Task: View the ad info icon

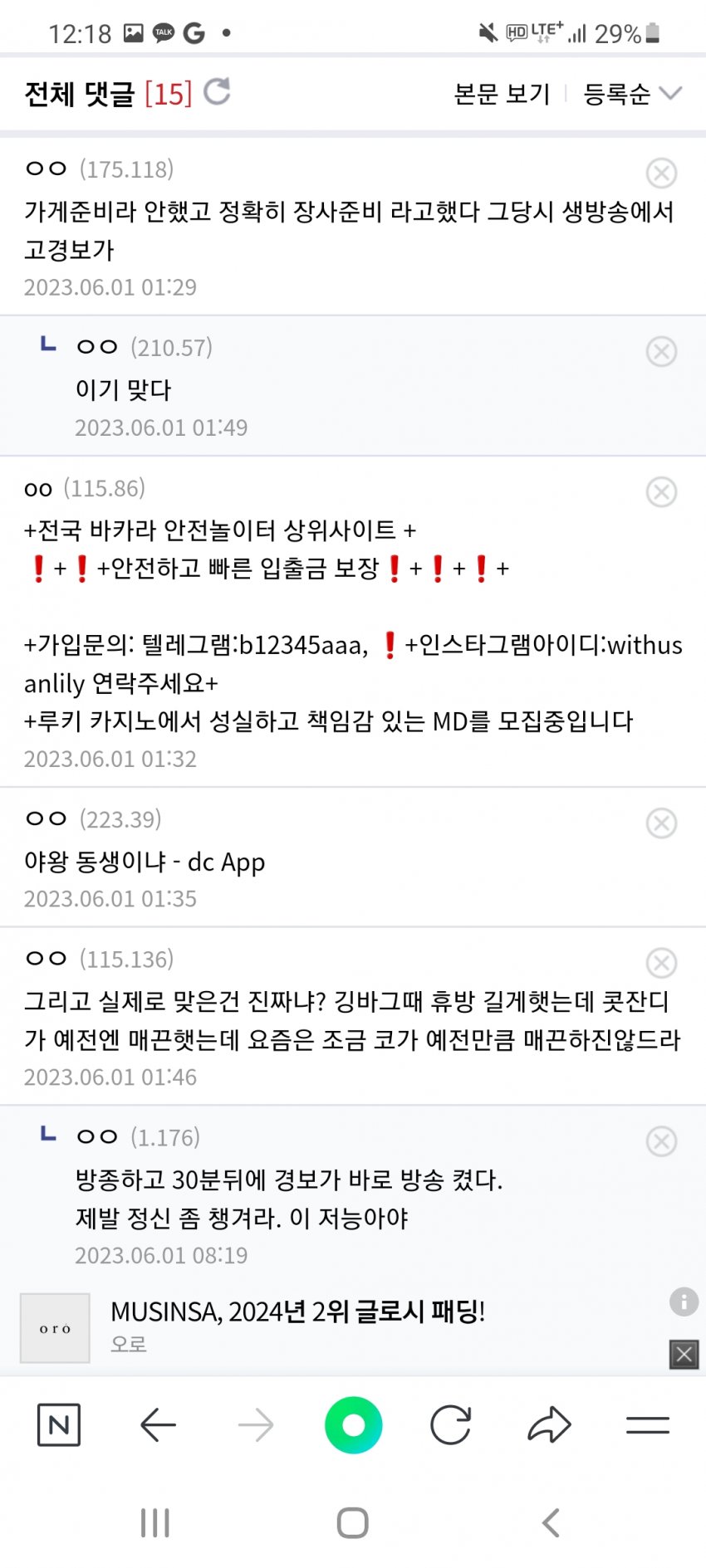Action: point(684,1301)
